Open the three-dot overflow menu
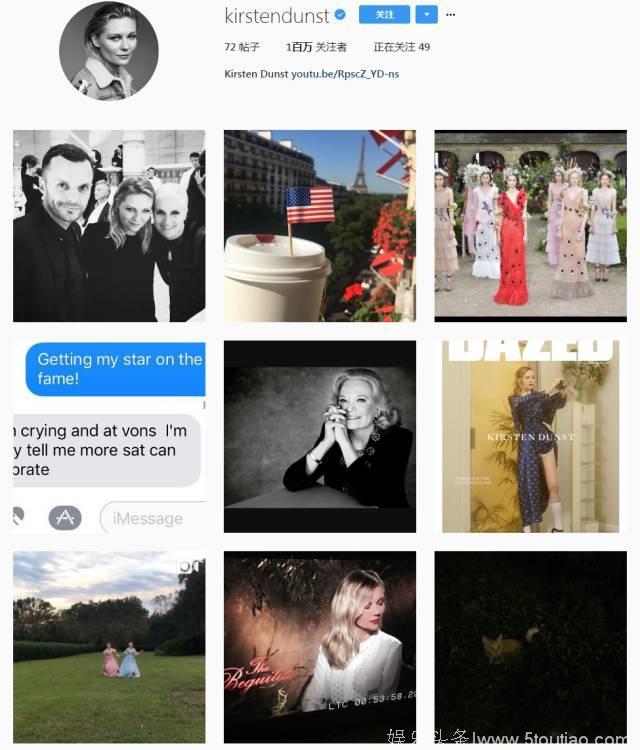 tap(451, 15)
